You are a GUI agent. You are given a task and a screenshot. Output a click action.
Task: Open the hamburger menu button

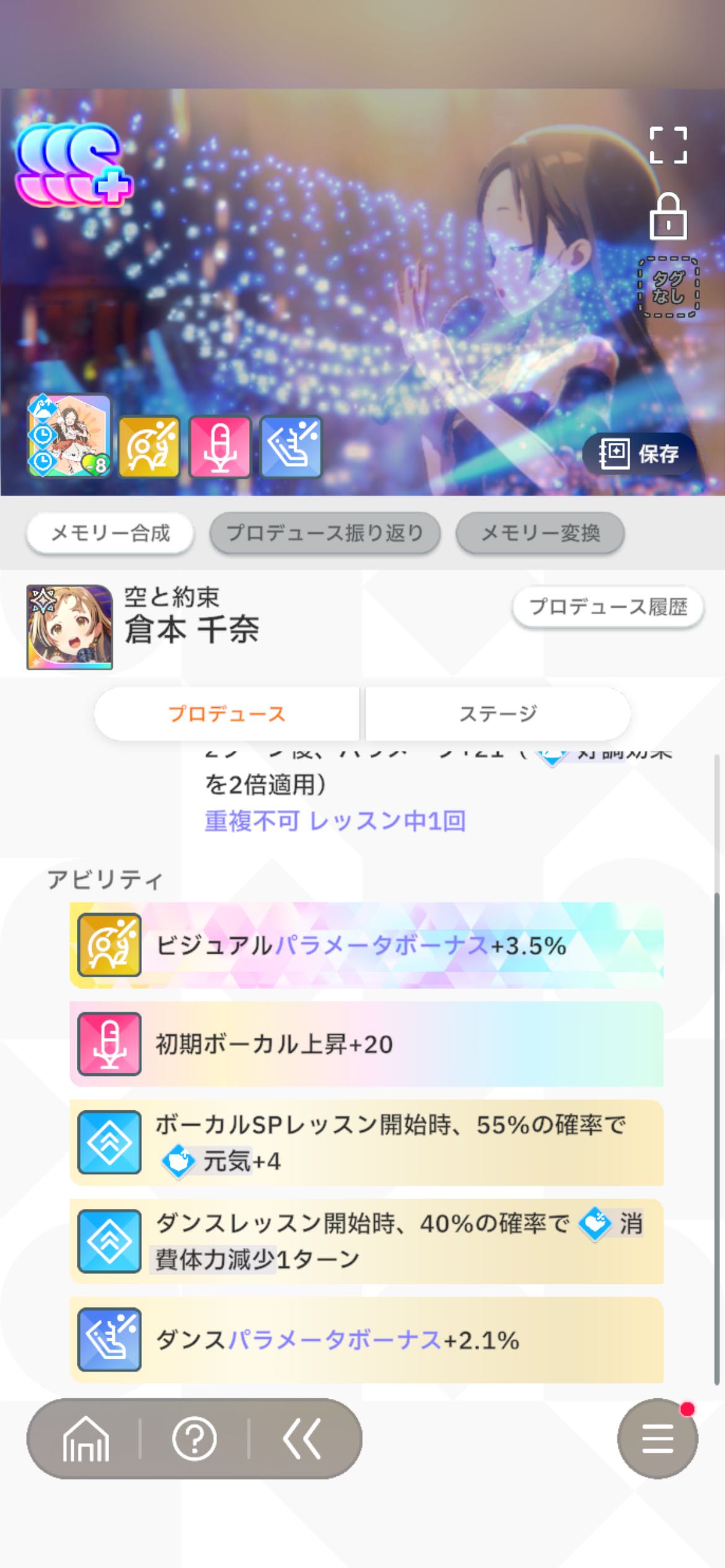[x=657, y=1439]
